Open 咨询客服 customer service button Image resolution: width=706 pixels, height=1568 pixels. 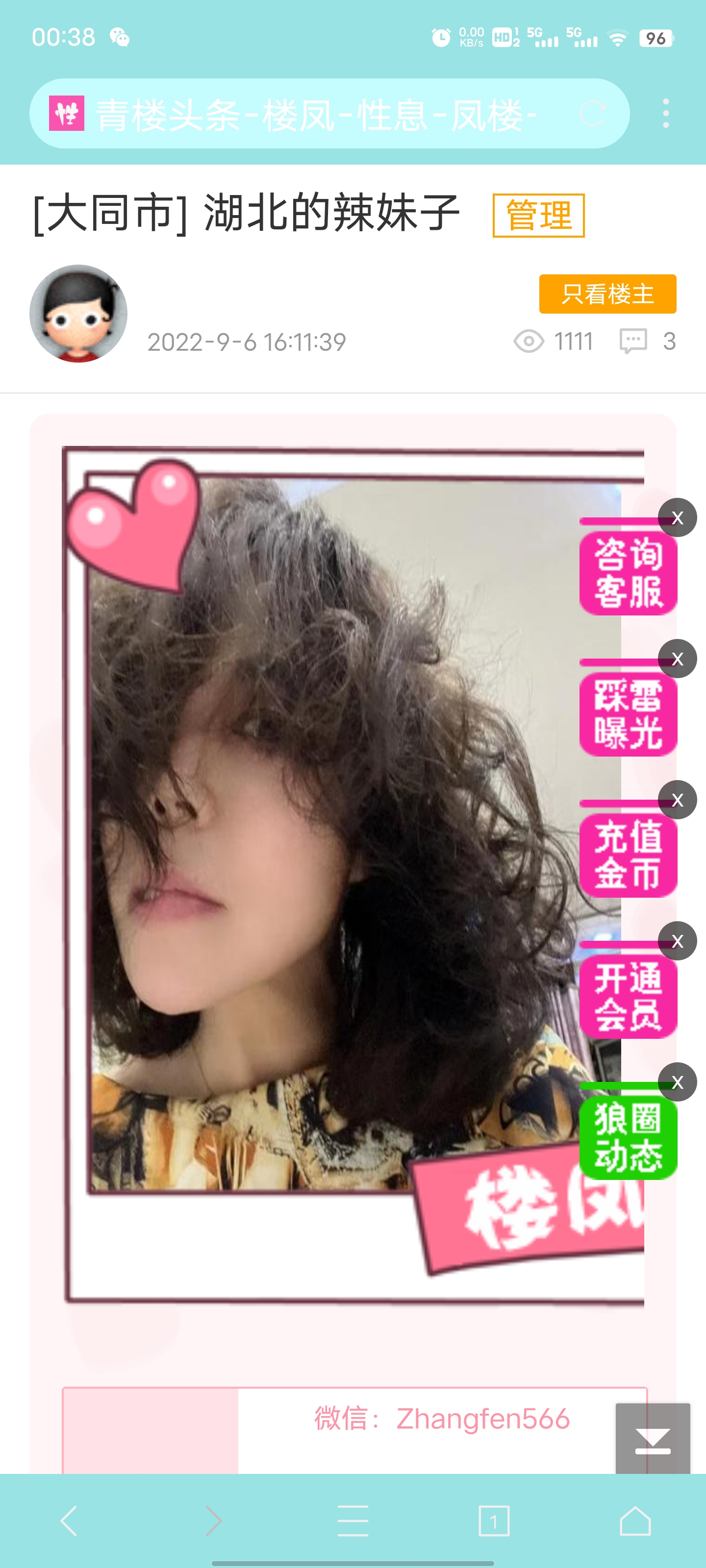628,573
